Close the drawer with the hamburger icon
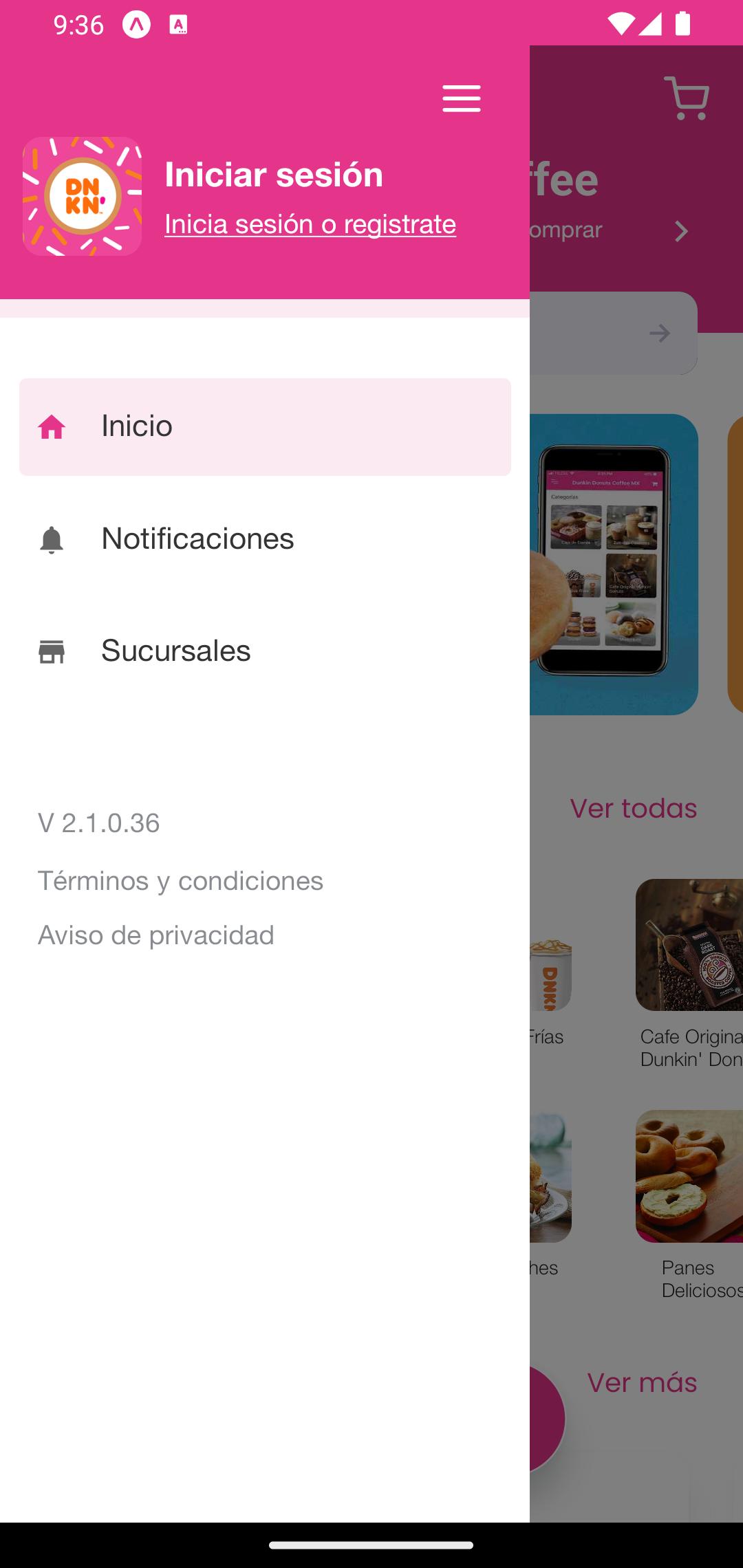This screenshot has width=743, height=1568. pos(461,99)
